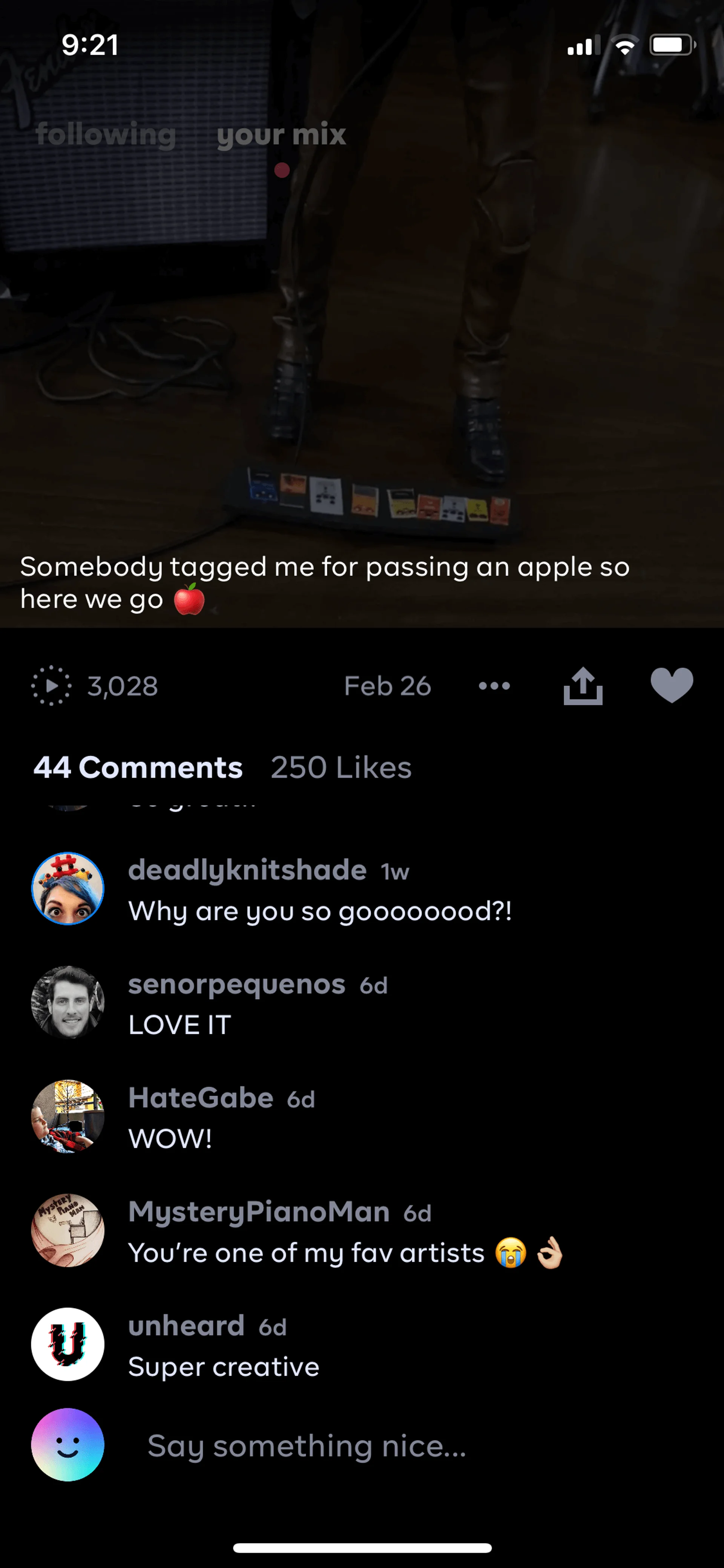Switch to the following feed
This screenshot has height=1568, width=724.
106,134
